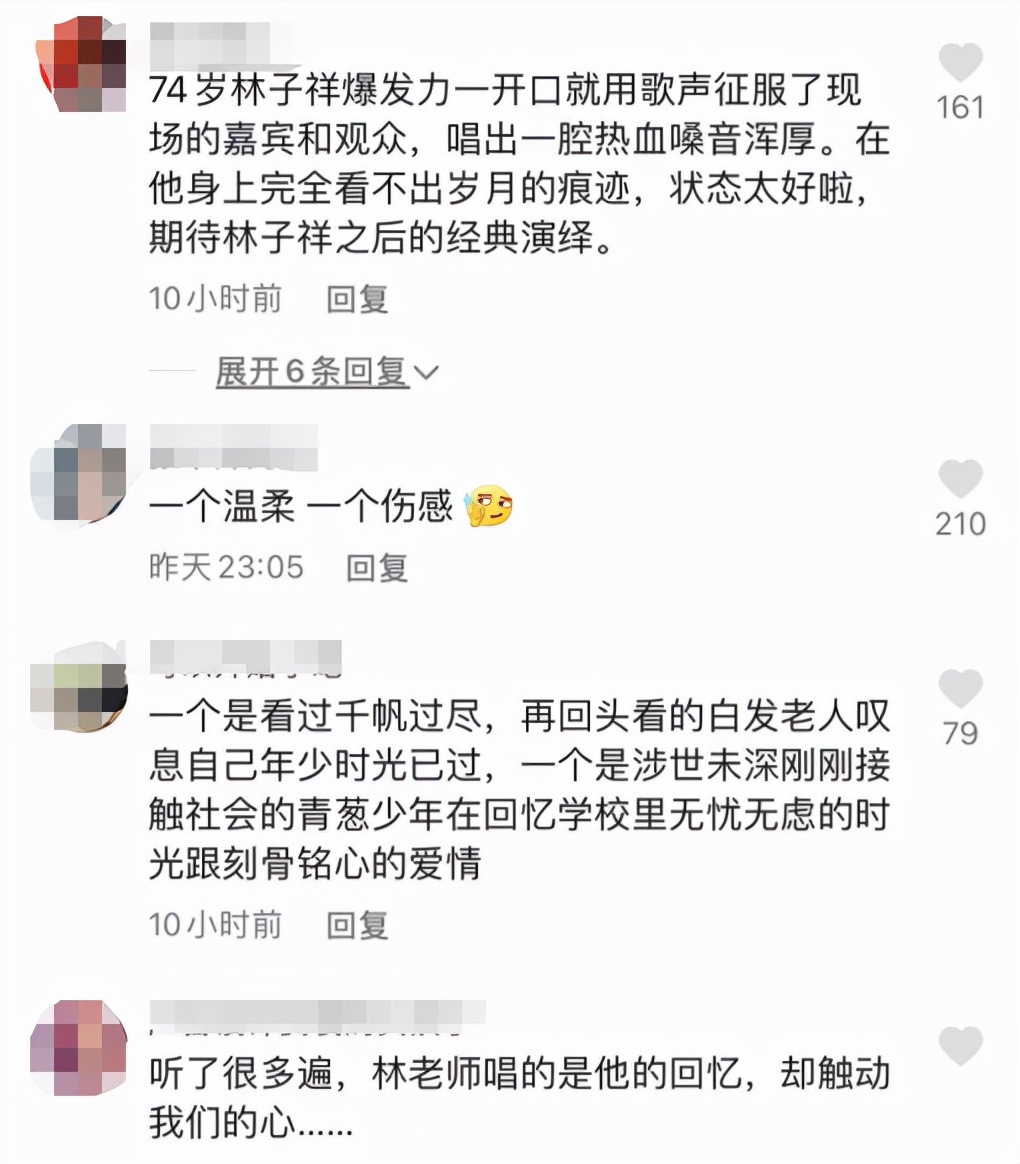Click the first commenter's avatar
1020x1164 pixels.
pos(80,55)
